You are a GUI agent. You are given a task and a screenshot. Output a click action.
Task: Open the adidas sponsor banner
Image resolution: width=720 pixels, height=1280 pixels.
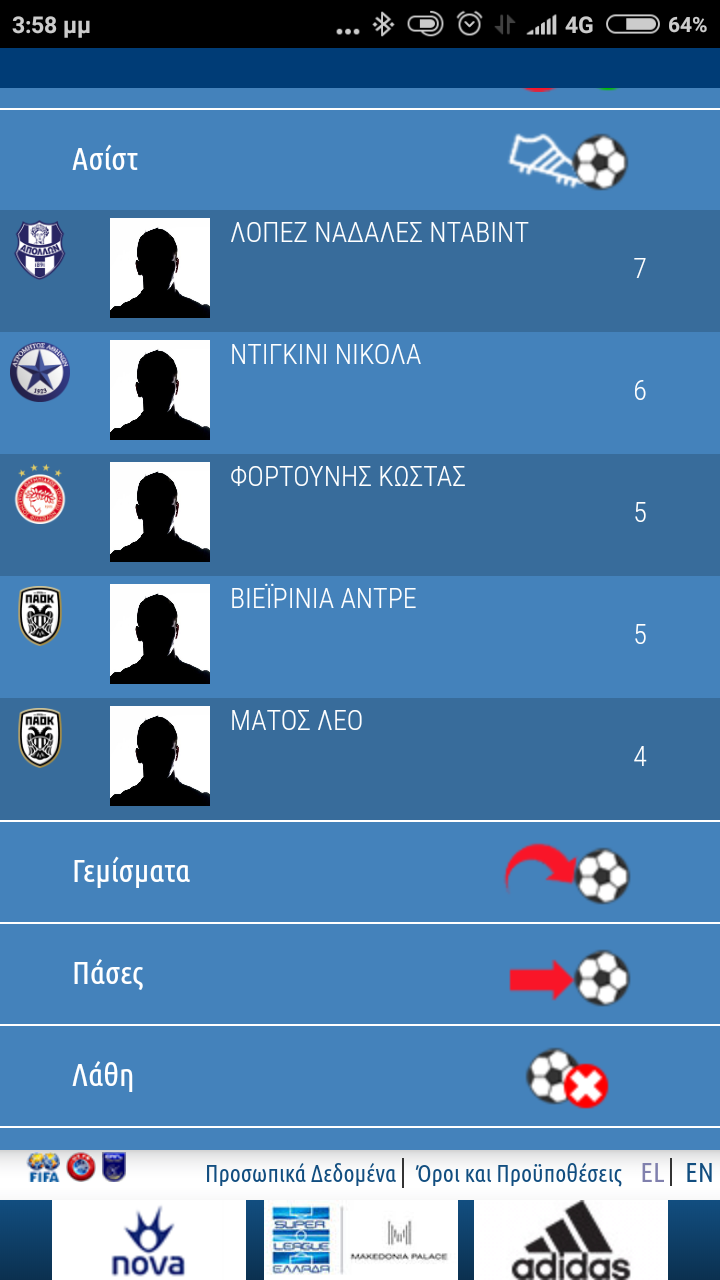point(570,1240)
